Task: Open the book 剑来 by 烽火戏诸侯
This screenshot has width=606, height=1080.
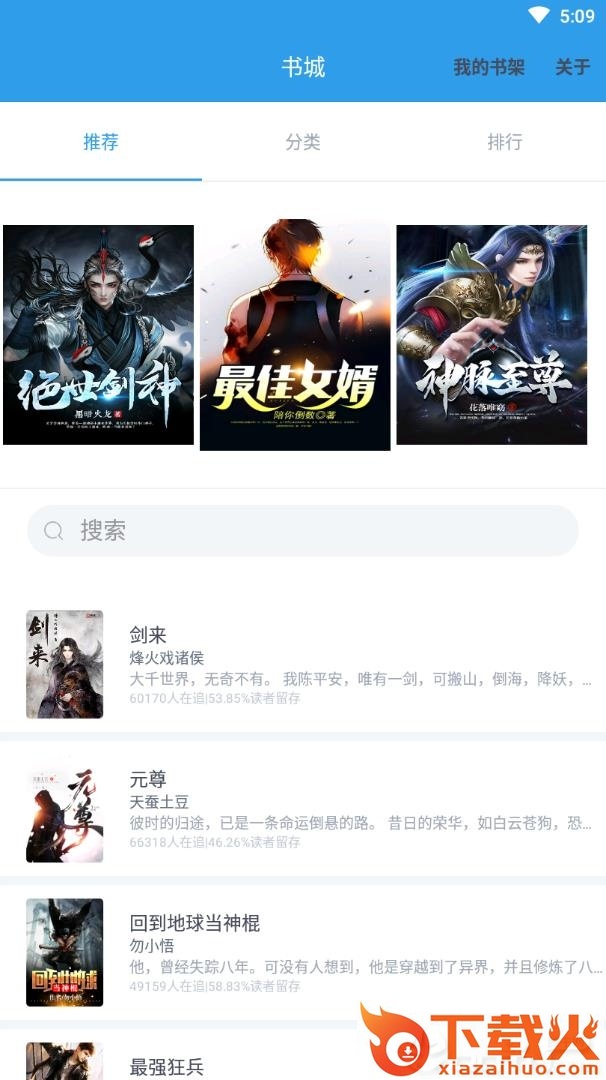Action: [x=303, y=664]
